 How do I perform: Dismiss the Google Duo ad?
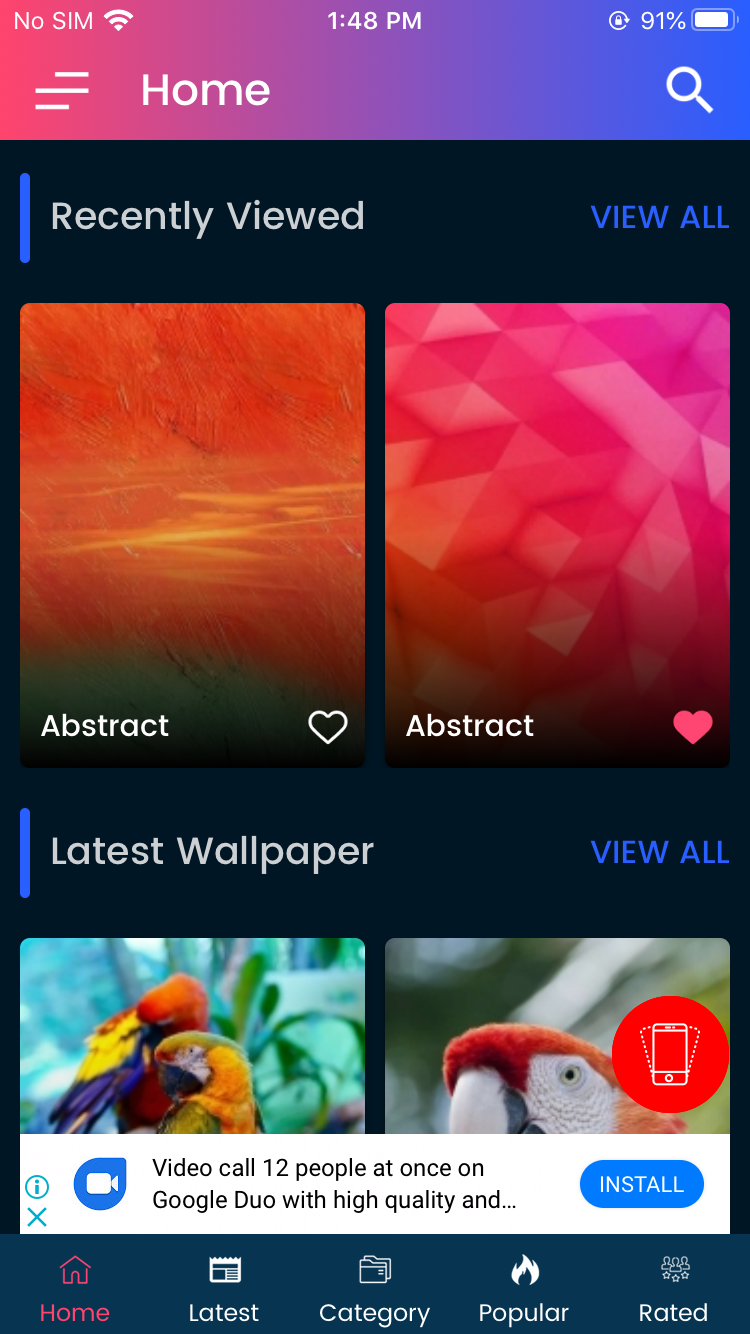37,1218
